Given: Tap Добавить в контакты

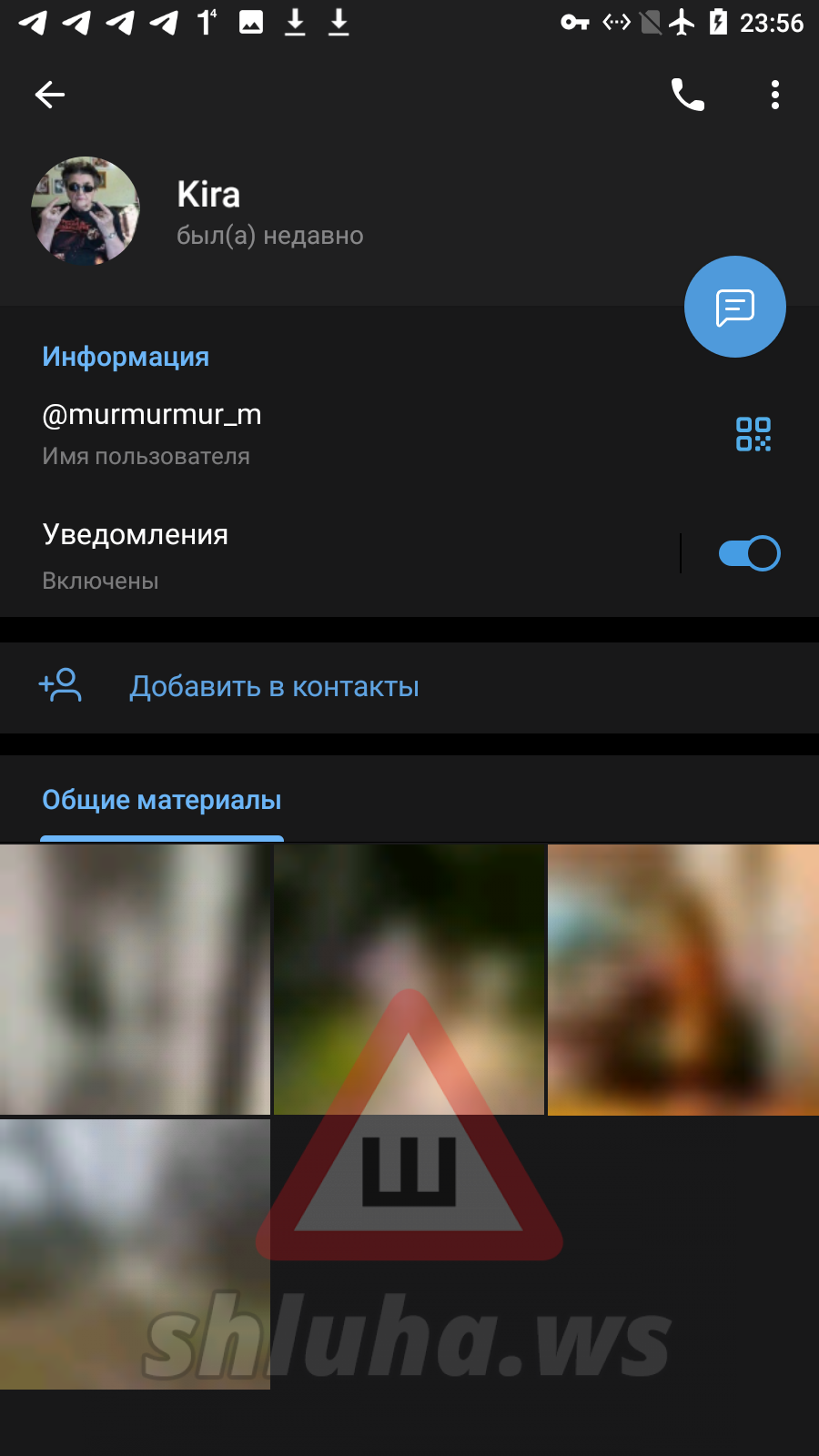Looking at the screenshot, I should (273, 687).
